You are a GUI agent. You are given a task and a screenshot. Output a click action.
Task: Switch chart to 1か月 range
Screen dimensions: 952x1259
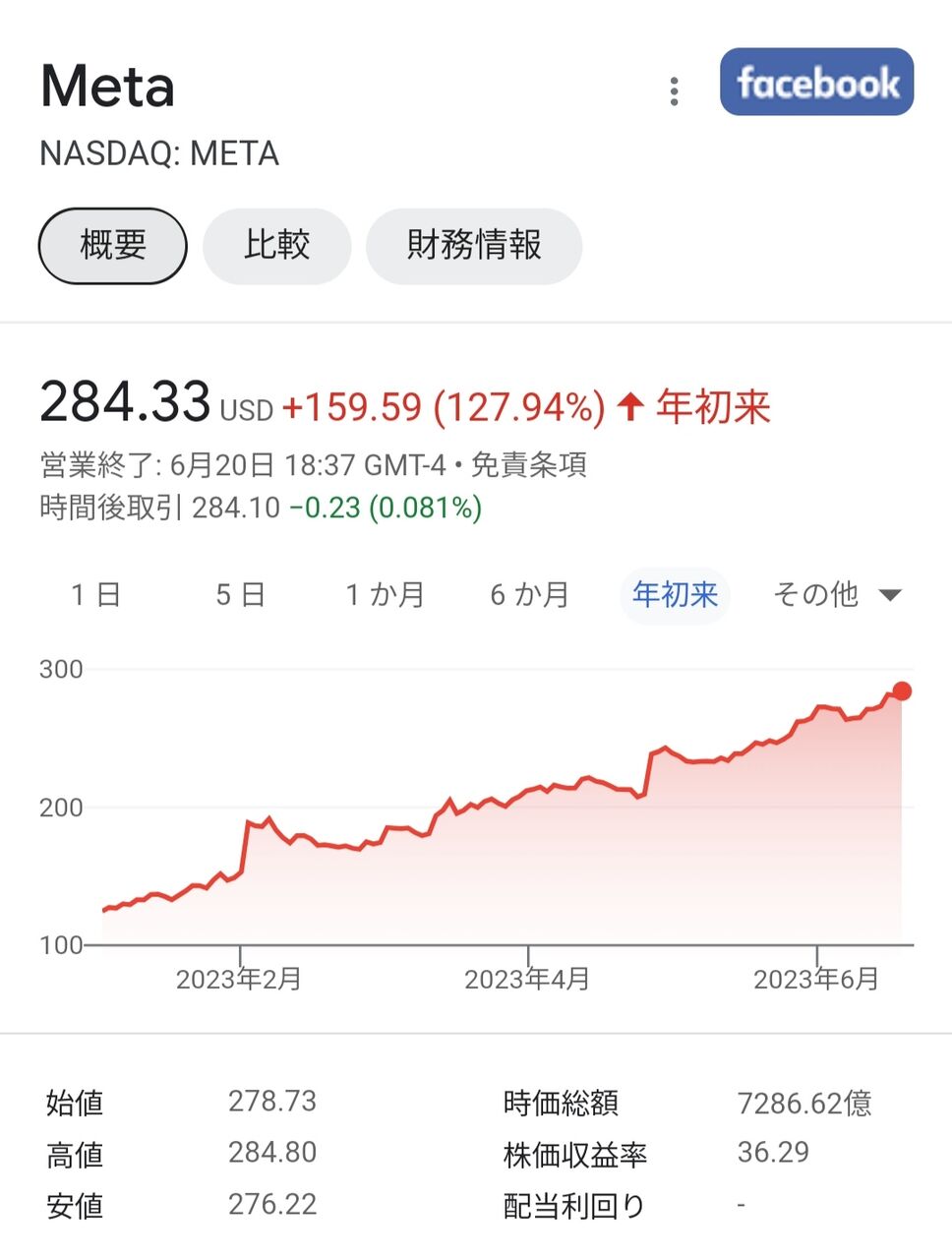(x=385, y=595)
